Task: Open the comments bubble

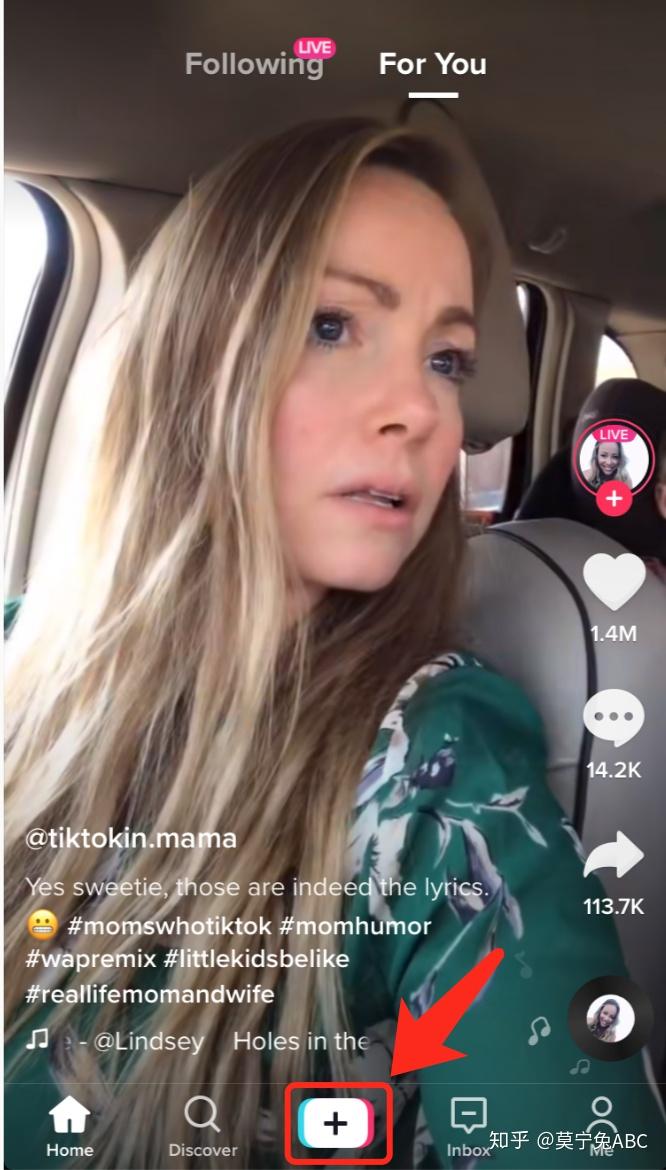Action: (x=614, y=716)
